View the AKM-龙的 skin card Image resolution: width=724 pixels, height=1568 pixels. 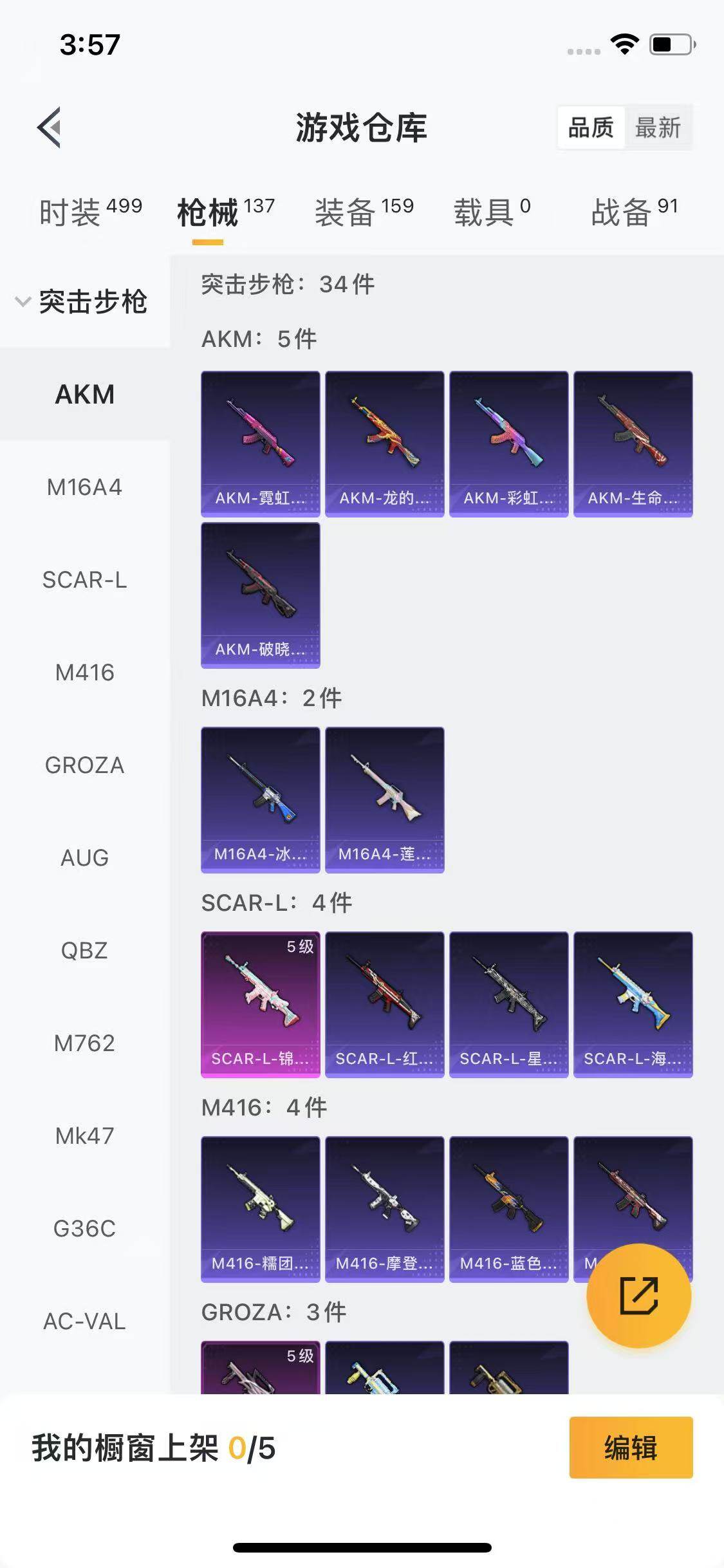click(x=384, y=443)
